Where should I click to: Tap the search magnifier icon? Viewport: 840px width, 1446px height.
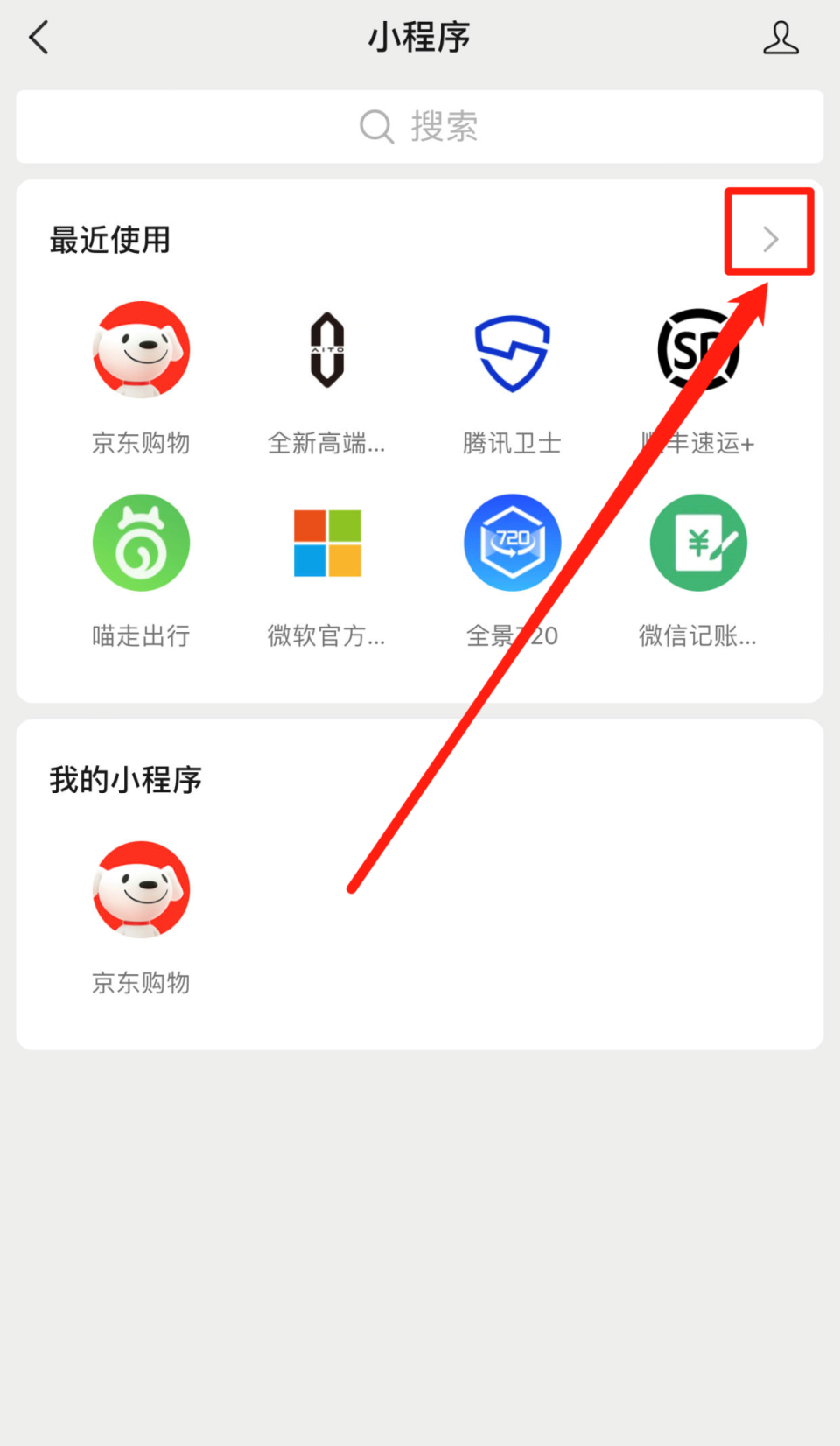[x=375, y=126]
